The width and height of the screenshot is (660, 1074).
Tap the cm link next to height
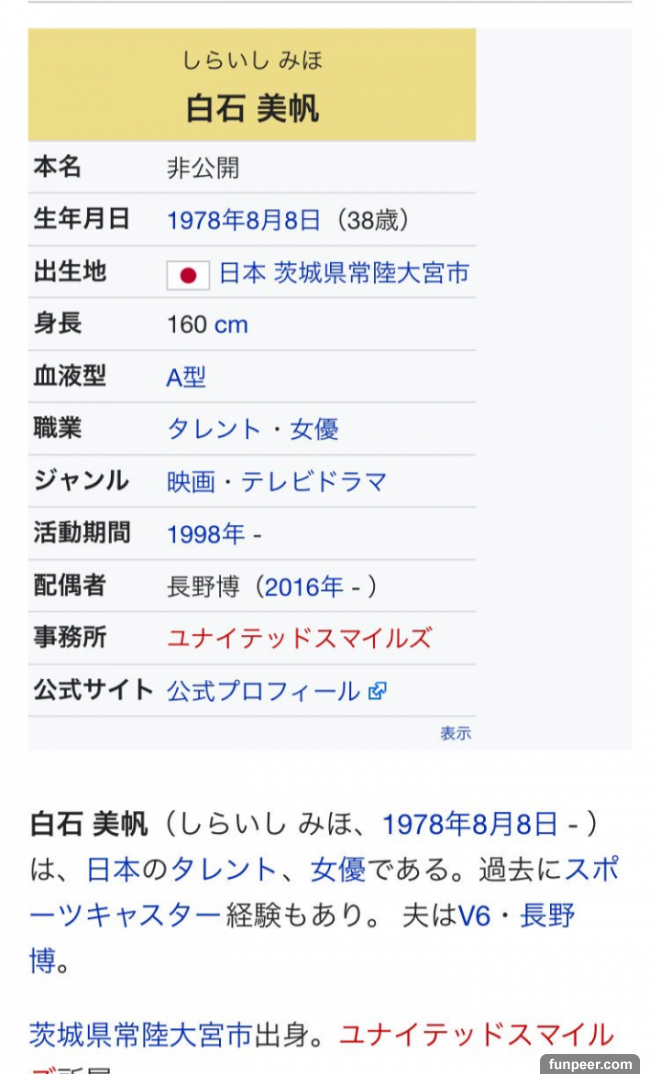coord(231,325)
